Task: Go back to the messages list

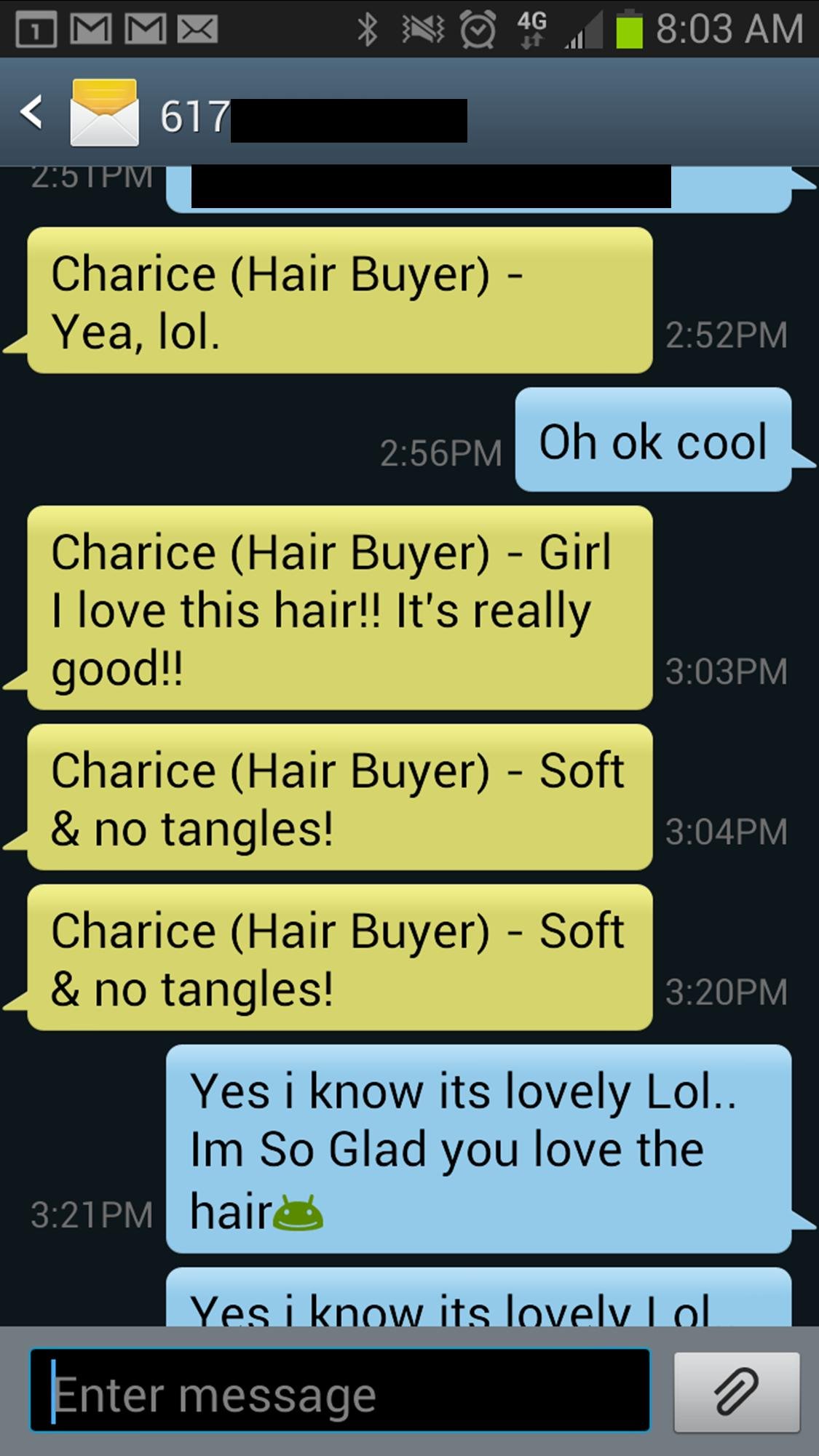Action: [x=33, y=113]
